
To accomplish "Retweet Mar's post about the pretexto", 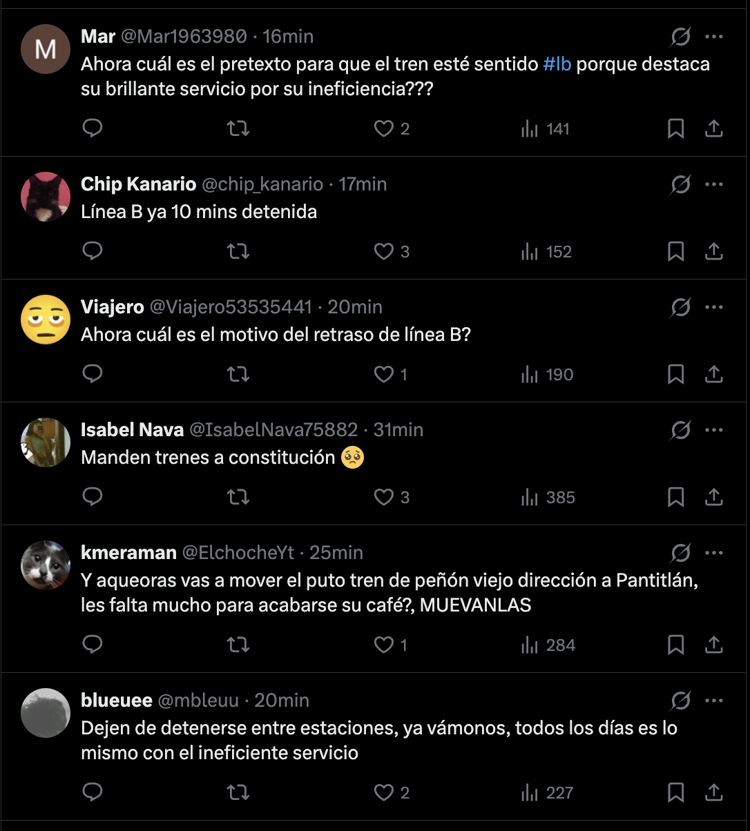I will pos(238,128).
